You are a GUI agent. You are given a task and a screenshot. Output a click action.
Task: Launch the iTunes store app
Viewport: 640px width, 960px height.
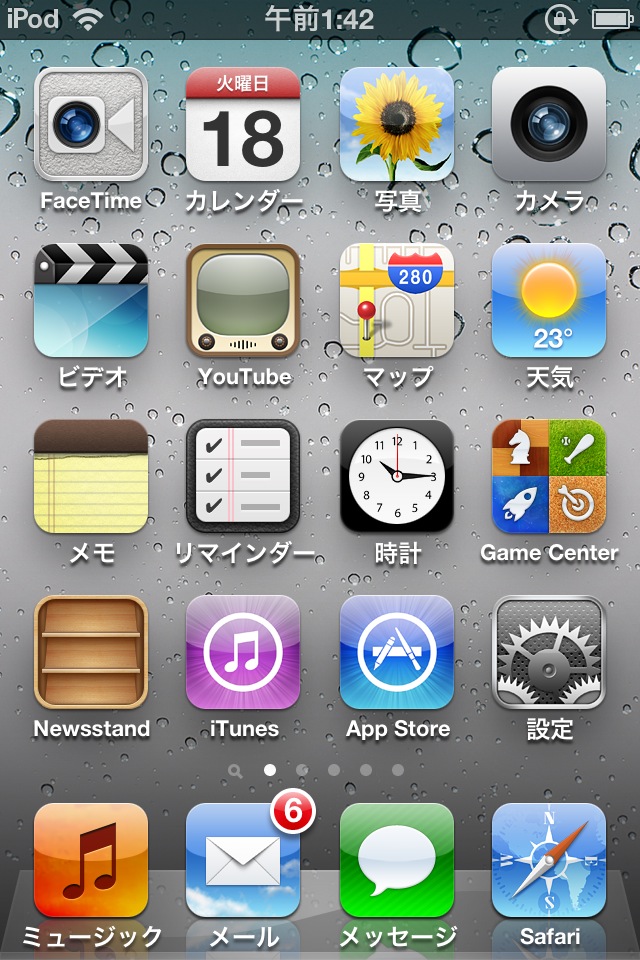click(243, 652)
